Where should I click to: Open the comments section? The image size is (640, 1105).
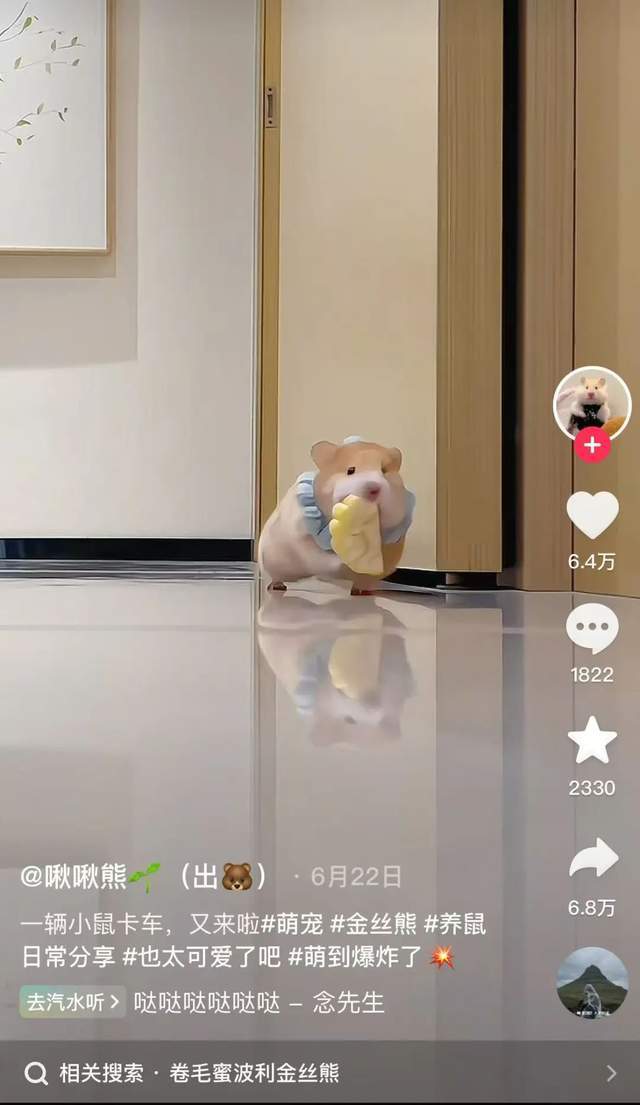pos(592,630)
